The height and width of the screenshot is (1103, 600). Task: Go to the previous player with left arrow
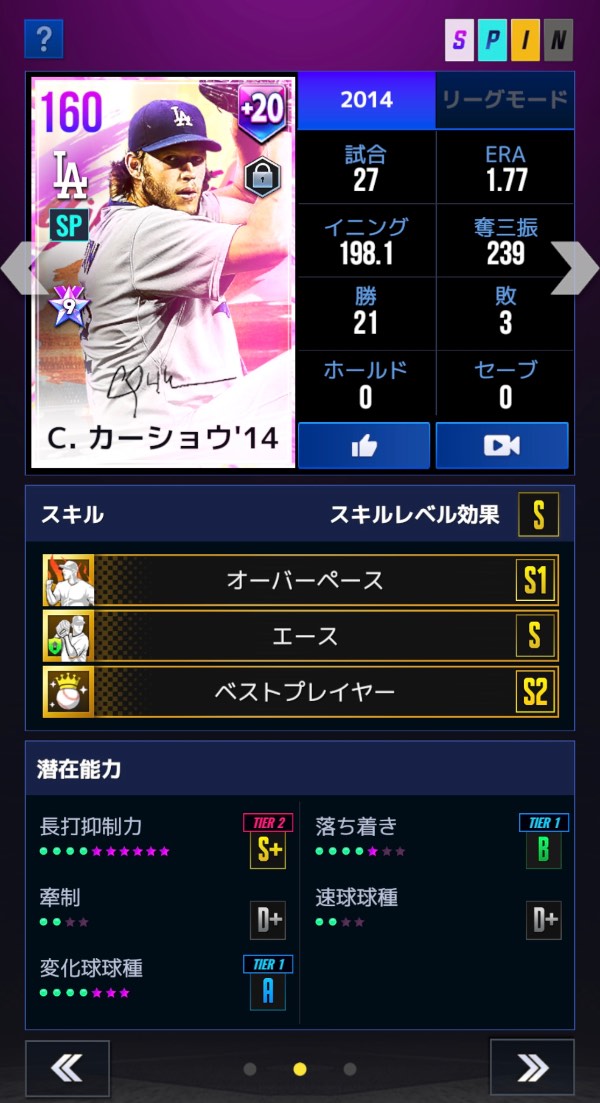coord(17,267)
